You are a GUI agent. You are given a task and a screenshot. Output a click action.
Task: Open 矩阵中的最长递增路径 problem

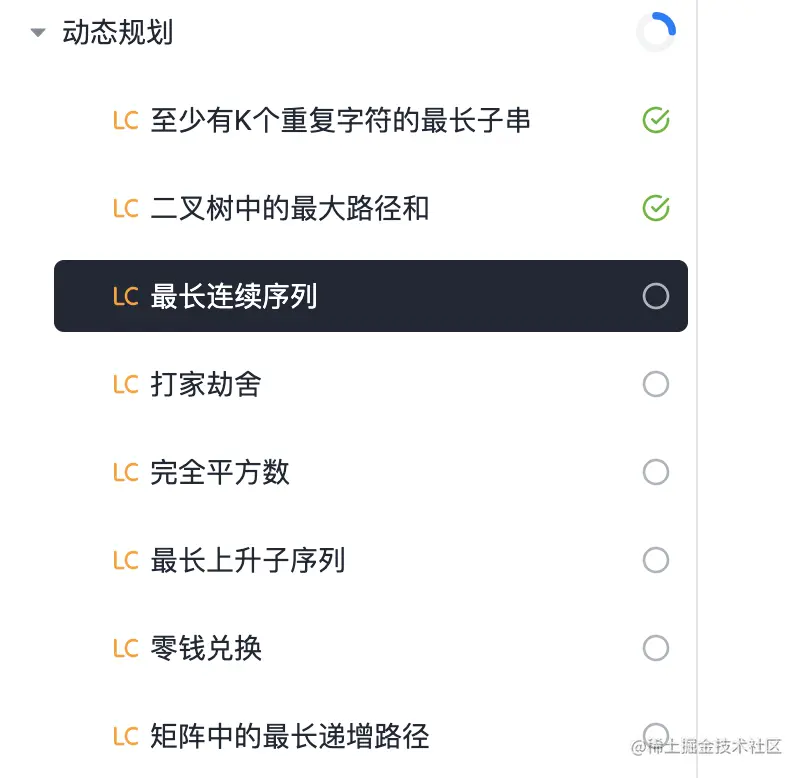289,737
